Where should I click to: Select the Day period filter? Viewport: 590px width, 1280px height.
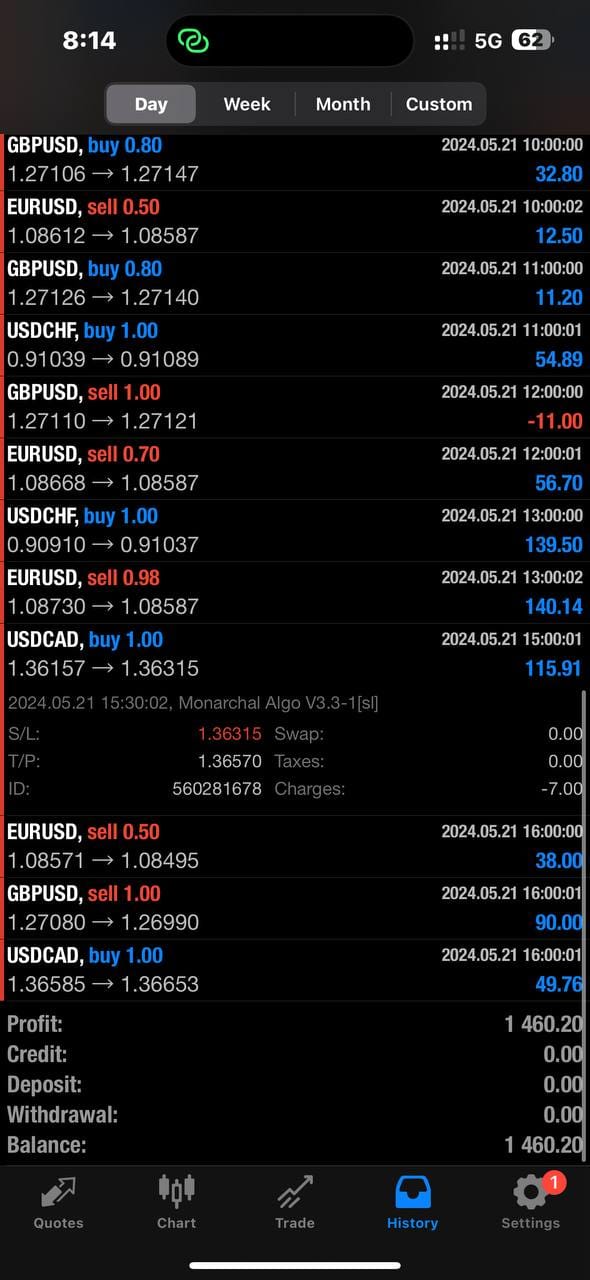pos(151,104)
